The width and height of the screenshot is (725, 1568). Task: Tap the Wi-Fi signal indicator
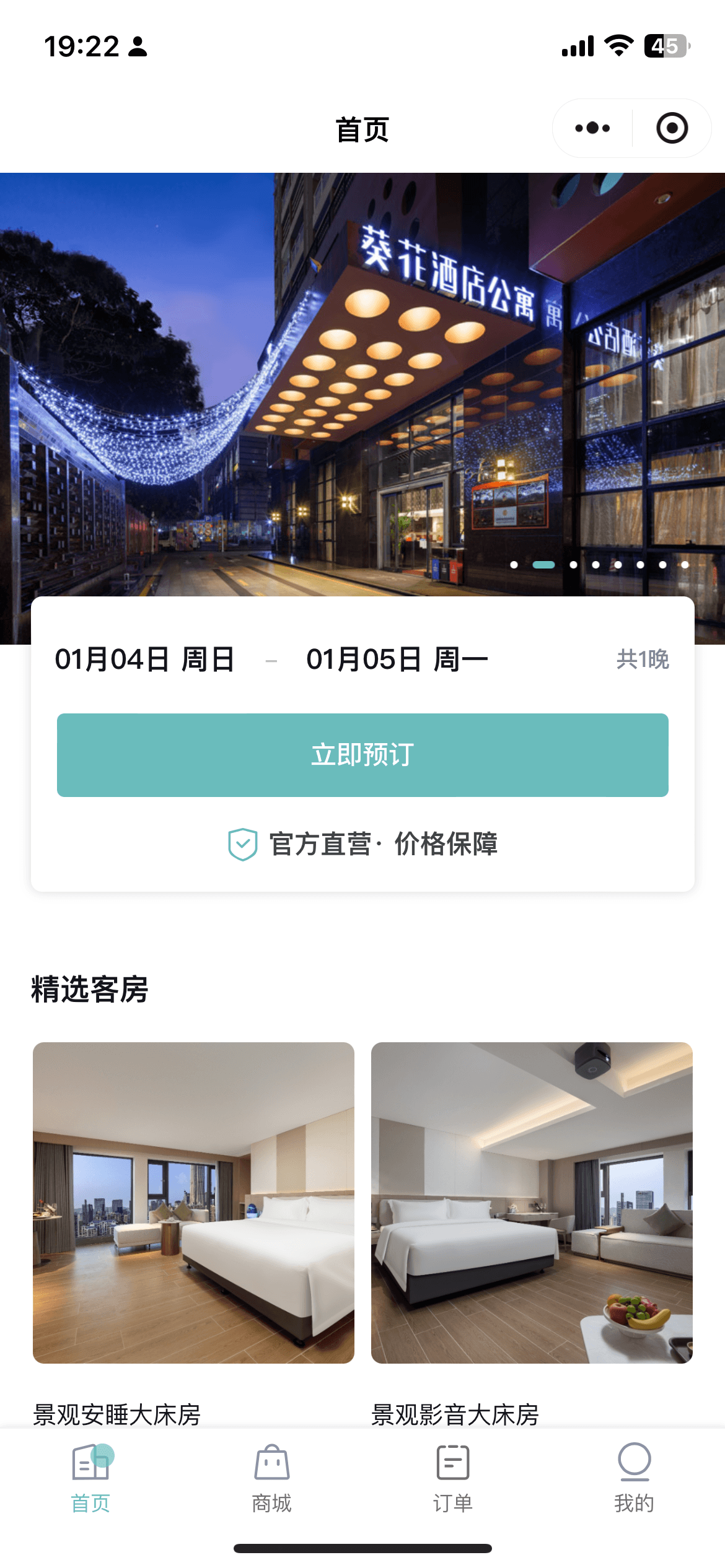coord(618,43)
